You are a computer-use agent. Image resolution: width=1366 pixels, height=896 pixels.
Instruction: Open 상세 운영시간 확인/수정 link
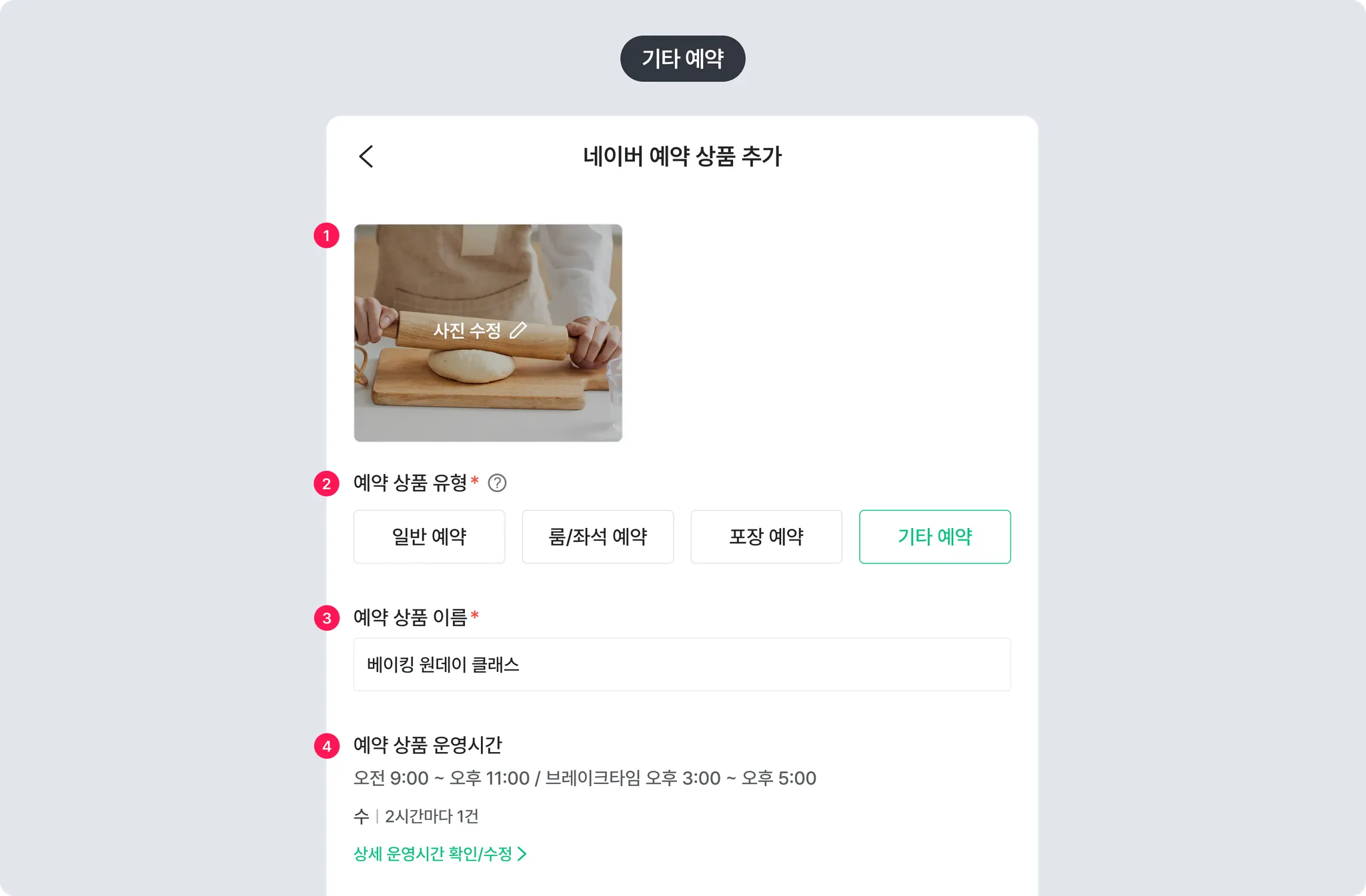click(x=440, y=854)
